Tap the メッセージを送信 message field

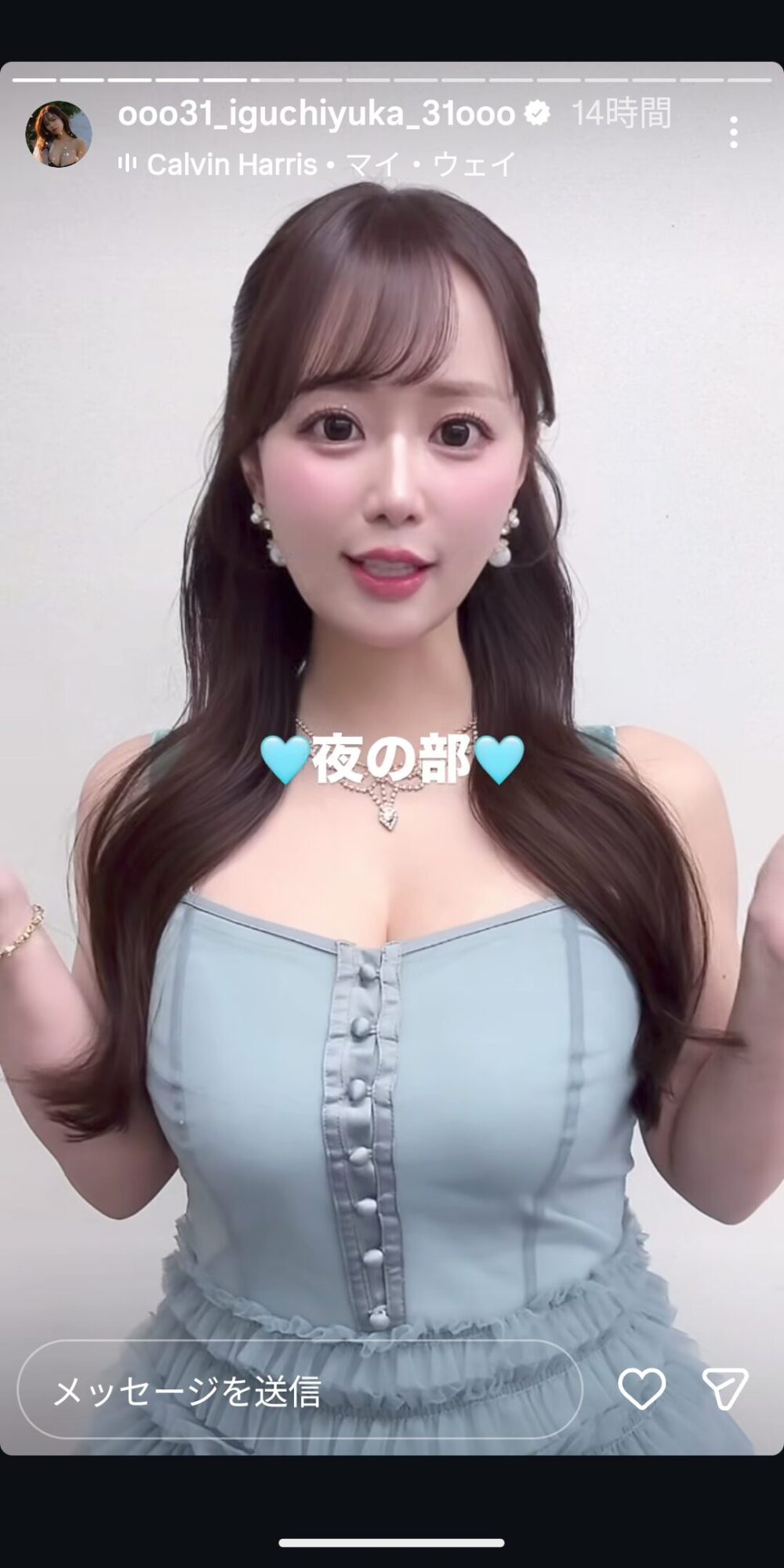pos(298,1392)
